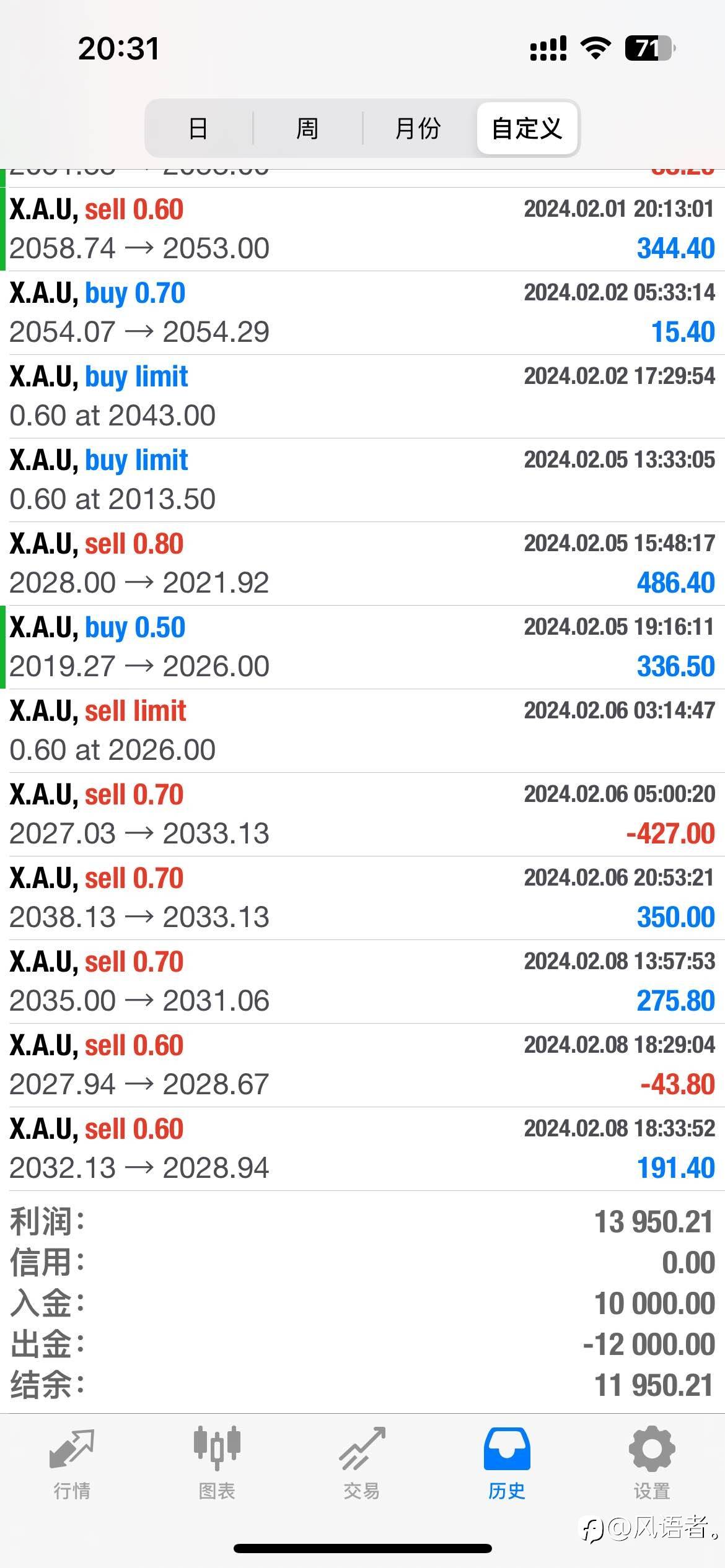Viewport: 725px width, 1568px height.
Task: View the sell limit order at 2026.00
Action: pyautogui.click(x=362, y=731)
